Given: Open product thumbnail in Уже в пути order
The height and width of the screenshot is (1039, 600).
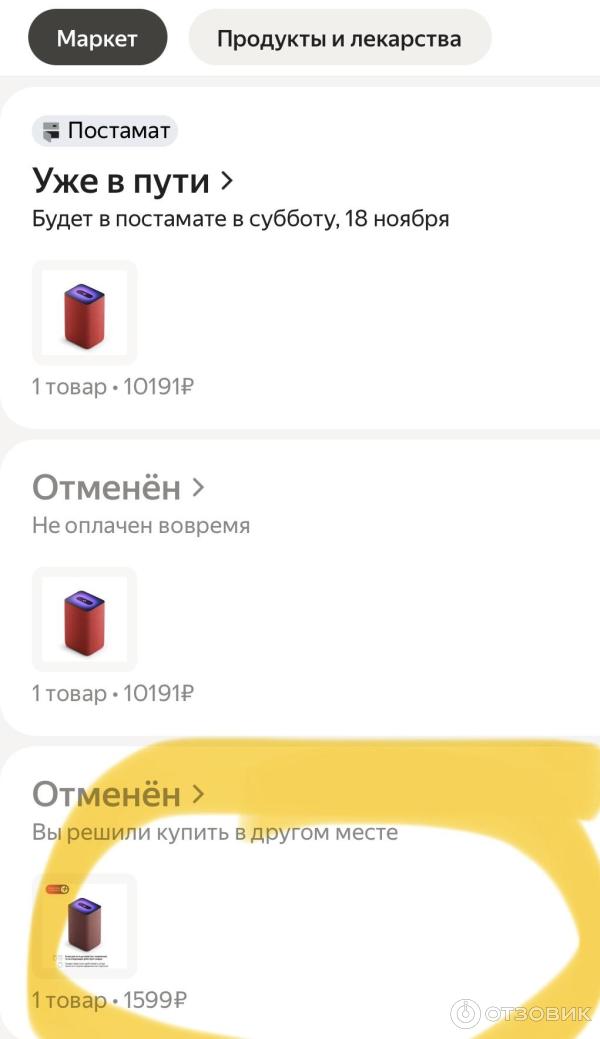Looking at the screenshot, I should pos(85,312).
